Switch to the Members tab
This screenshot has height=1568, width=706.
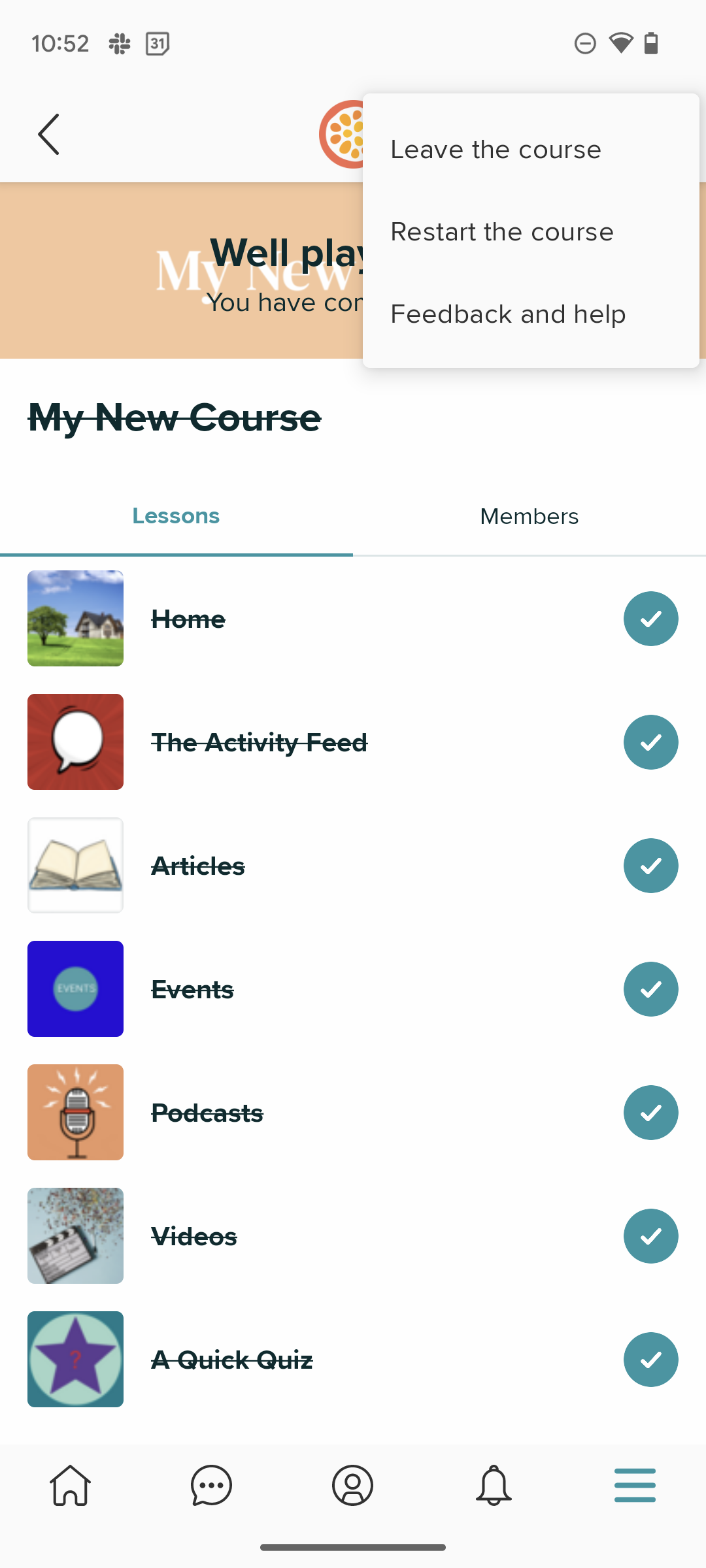click(x=529, y=515)
